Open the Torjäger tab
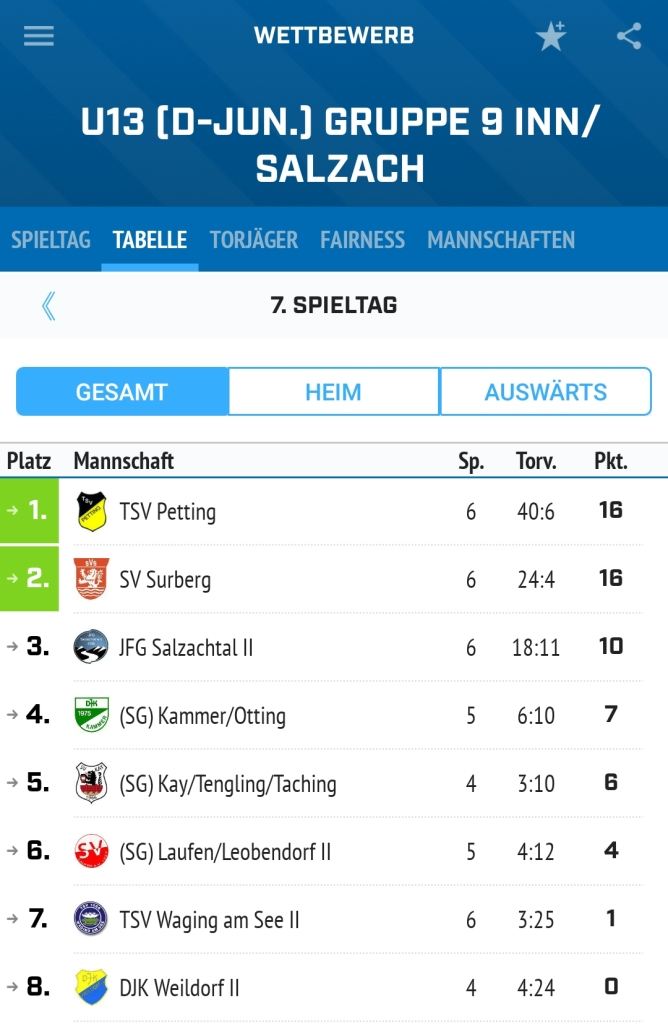The image size is (668, 1024). [x=254, y=240]
